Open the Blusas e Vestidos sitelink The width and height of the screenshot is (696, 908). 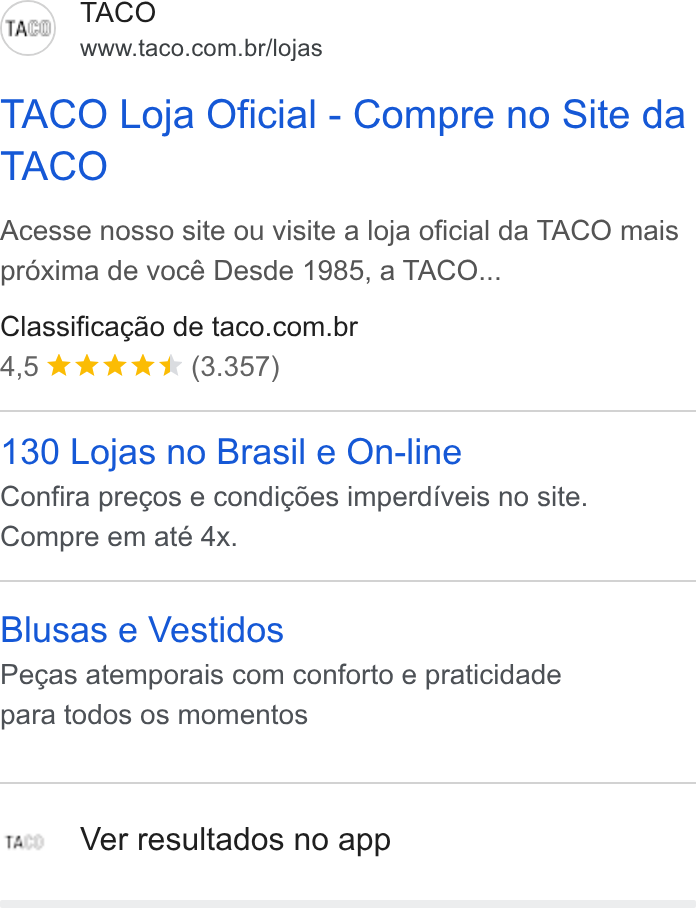click(x=142, y=629)
